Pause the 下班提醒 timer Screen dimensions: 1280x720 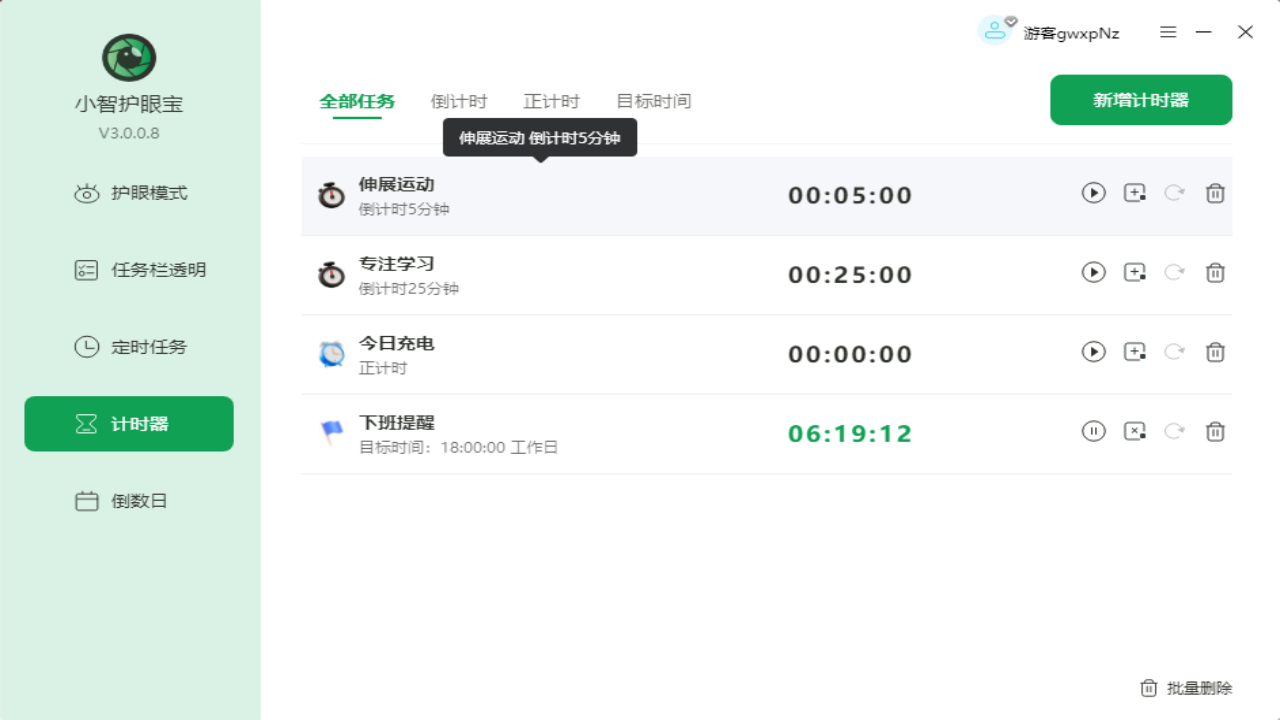point(1093,431)
